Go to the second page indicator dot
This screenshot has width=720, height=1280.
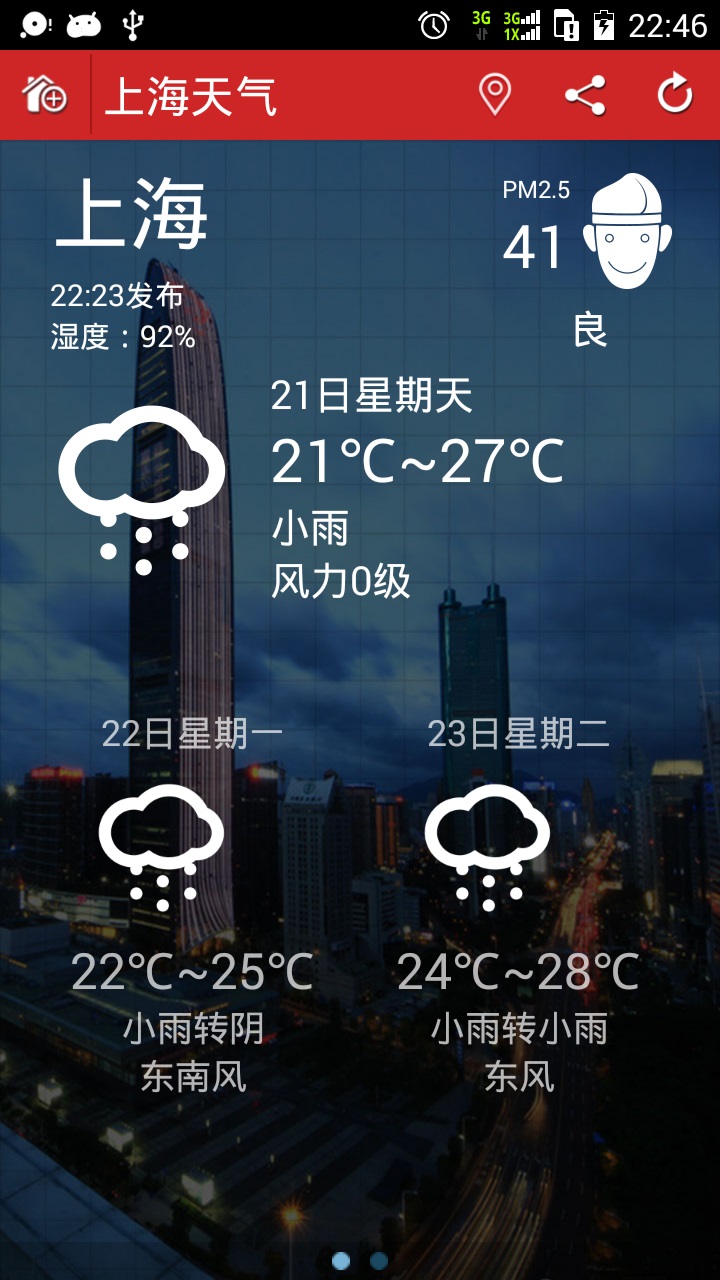point(379,1261)
